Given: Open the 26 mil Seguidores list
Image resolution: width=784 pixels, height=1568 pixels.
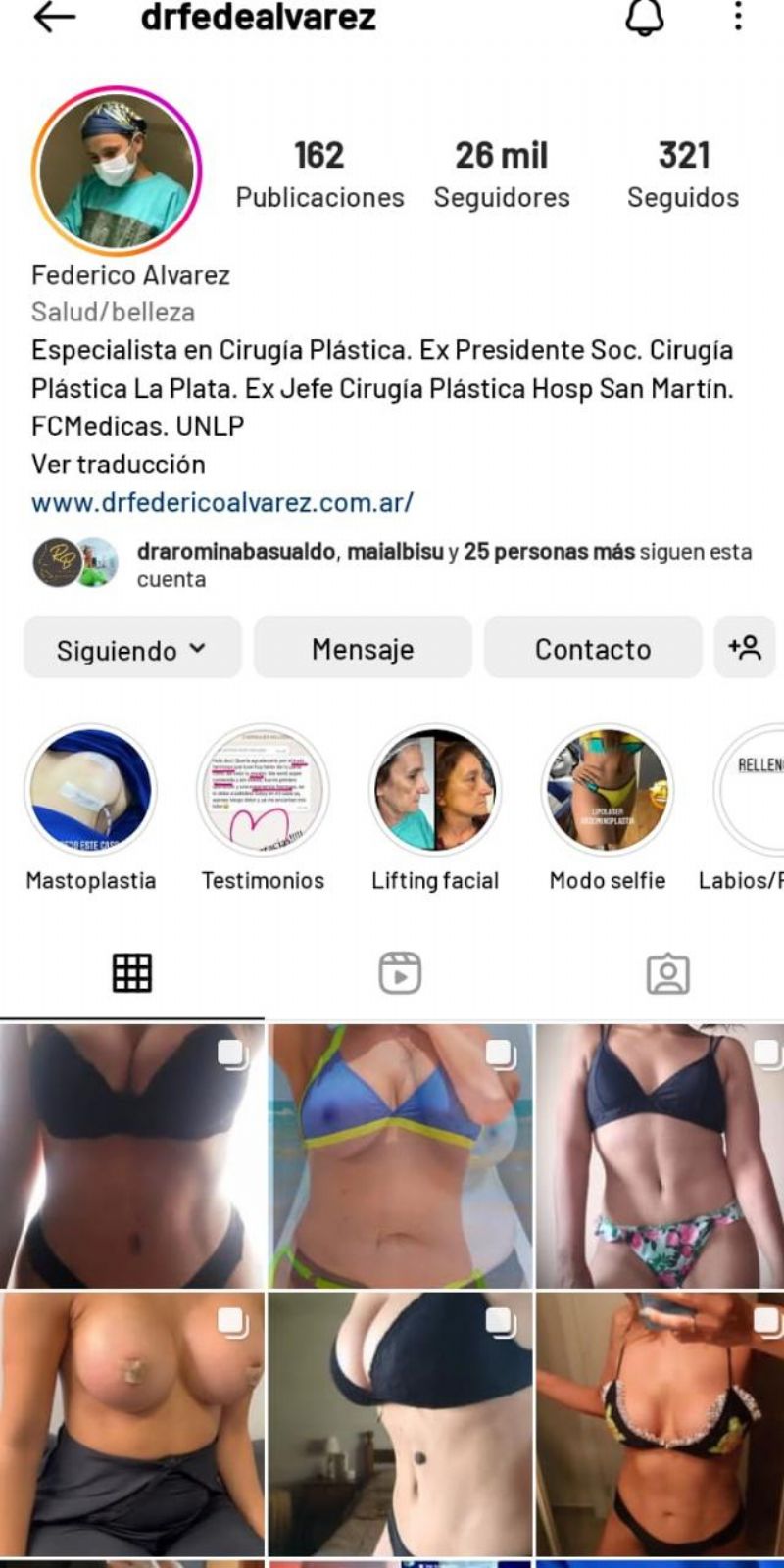Looking at the screenshot, I should [x=502, y=174].
